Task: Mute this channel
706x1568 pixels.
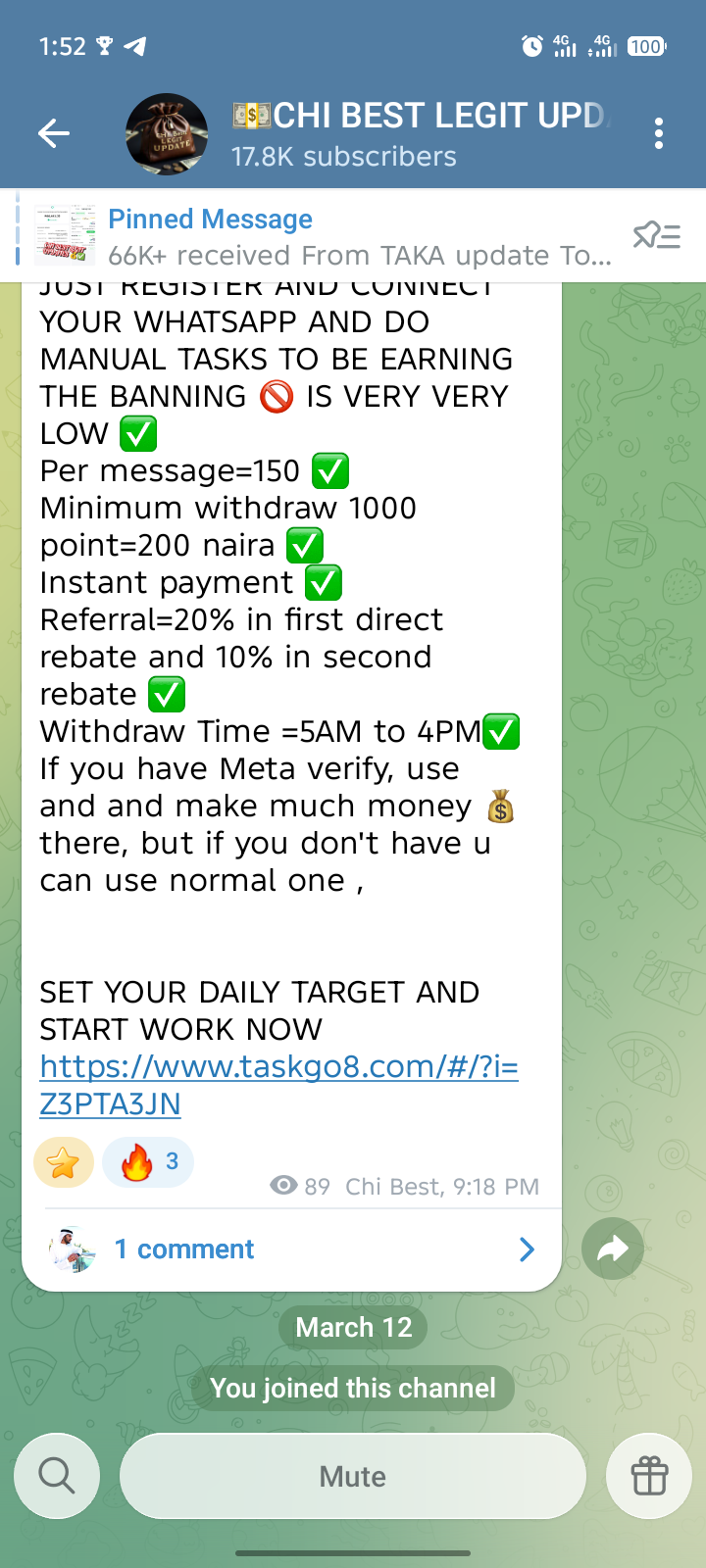Action: click(353, 1476)
